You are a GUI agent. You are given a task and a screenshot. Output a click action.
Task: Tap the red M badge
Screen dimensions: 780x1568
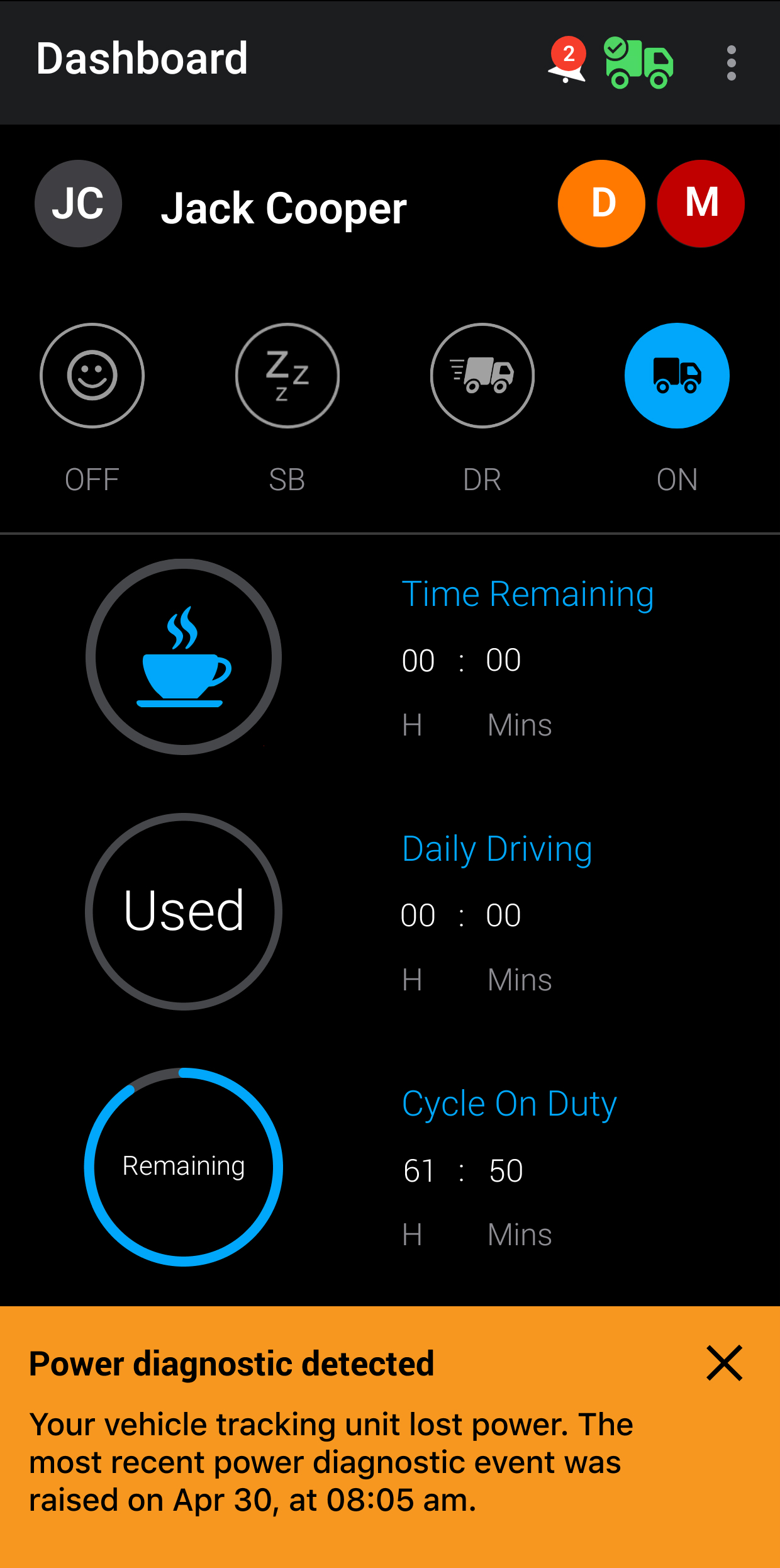pyautogui.click(x=701, y=203)
